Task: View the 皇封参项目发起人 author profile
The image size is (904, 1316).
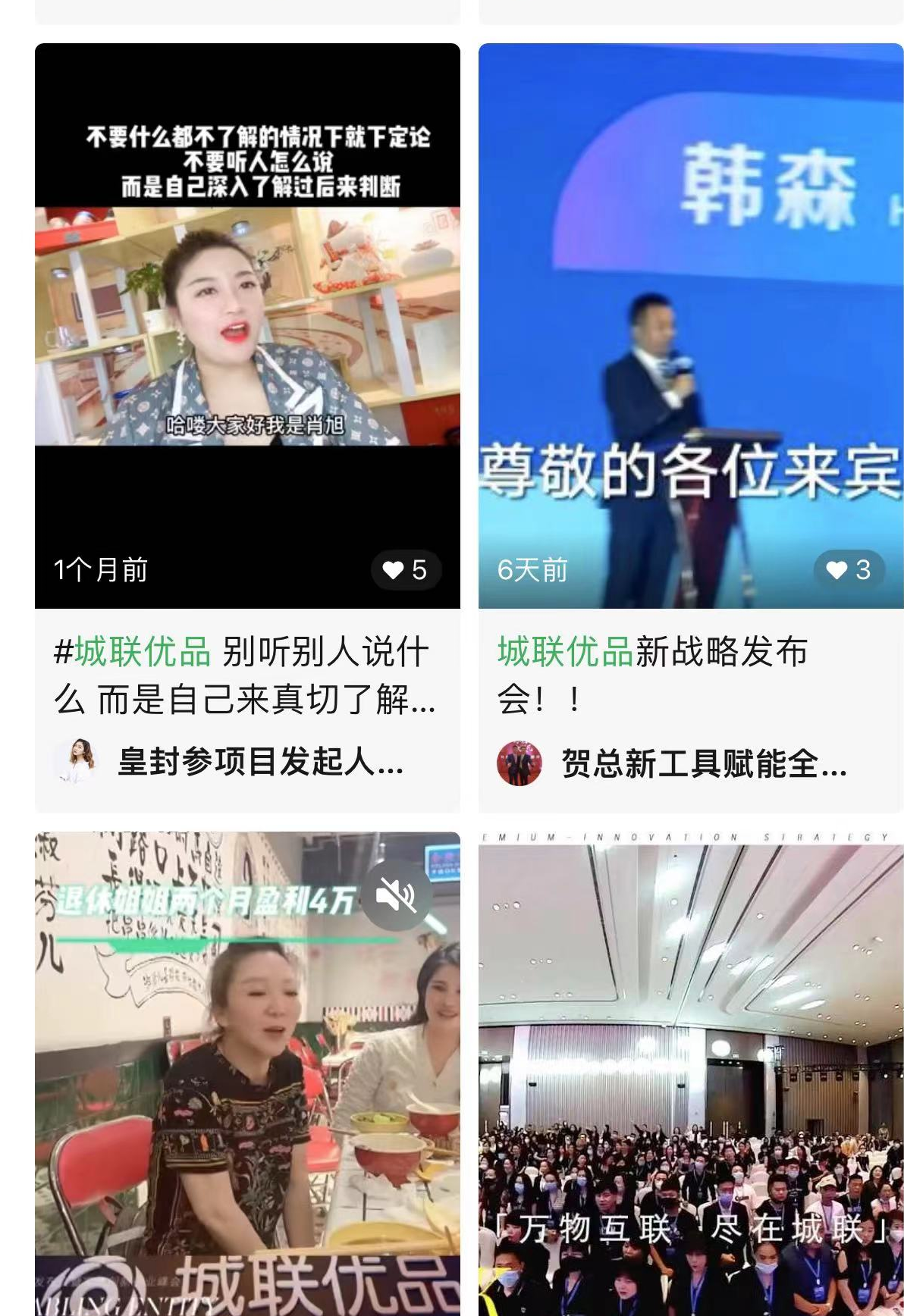Action: [260, 761]
